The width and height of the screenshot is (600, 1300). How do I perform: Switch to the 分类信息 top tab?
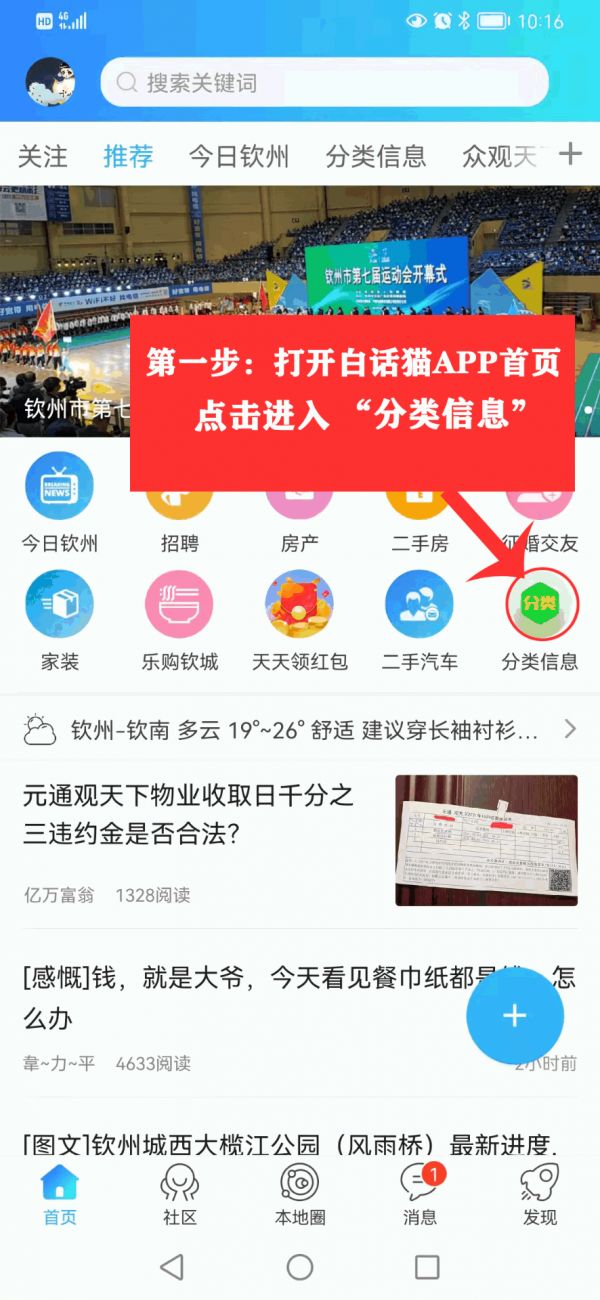(x=376, y=156)
